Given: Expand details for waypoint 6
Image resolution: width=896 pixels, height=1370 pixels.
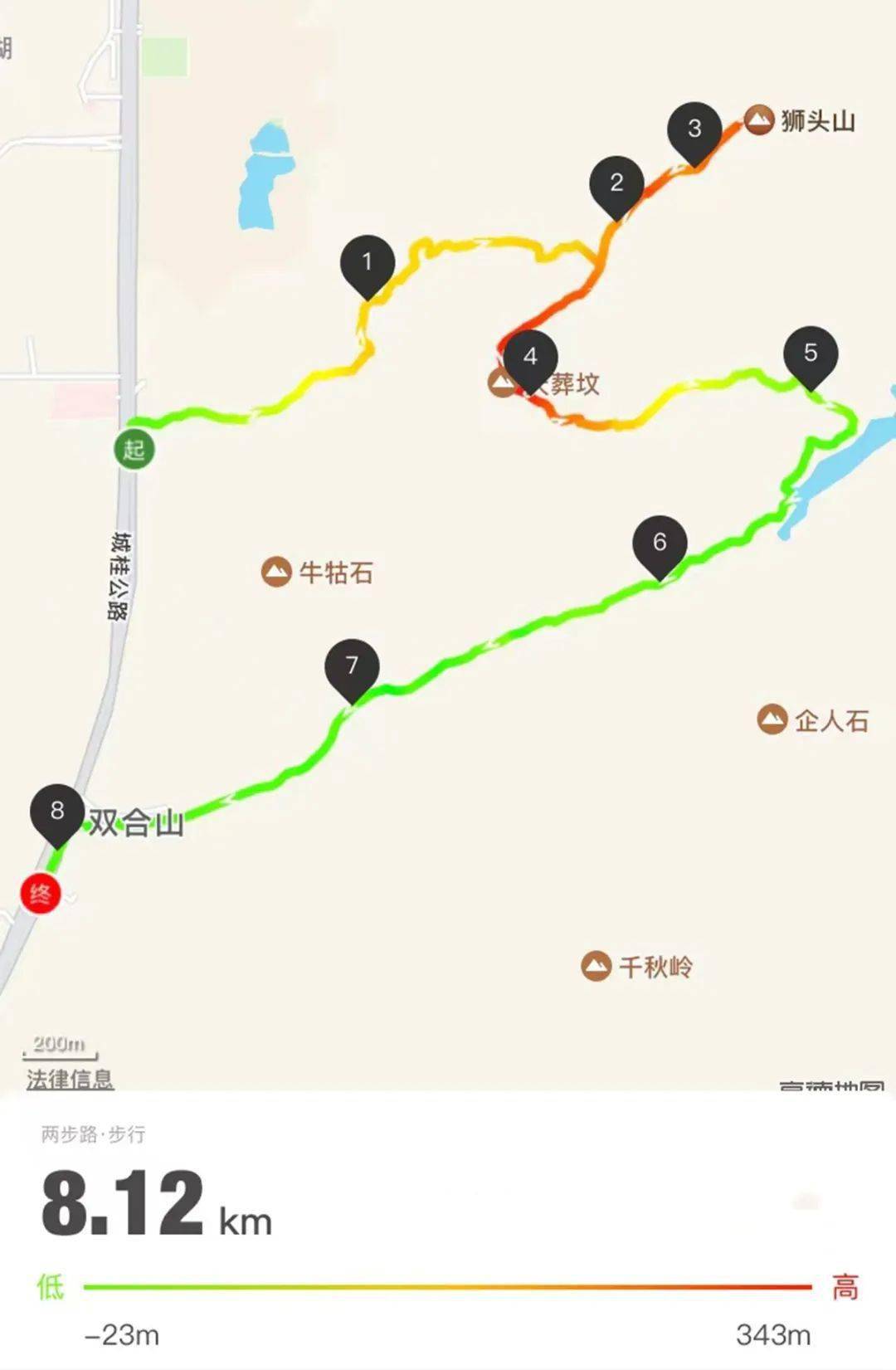Looking at the screenshot, I should click(x=660, y=543).
